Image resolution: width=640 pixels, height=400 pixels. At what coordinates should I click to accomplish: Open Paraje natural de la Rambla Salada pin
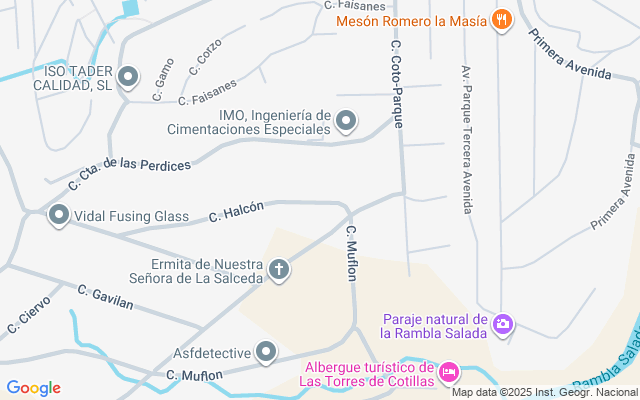pos(503,323)
